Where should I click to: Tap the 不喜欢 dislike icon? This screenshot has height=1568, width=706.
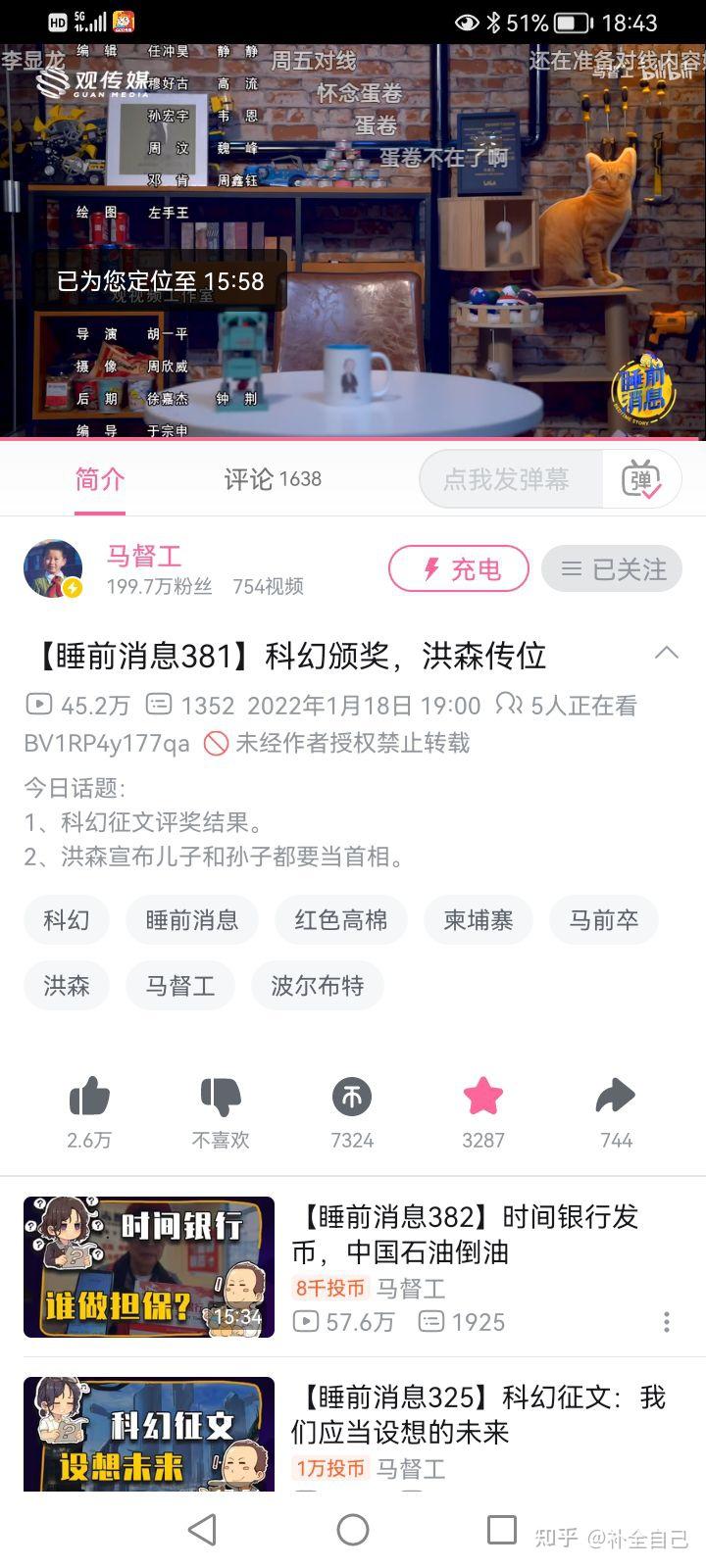pos(221,1098)
